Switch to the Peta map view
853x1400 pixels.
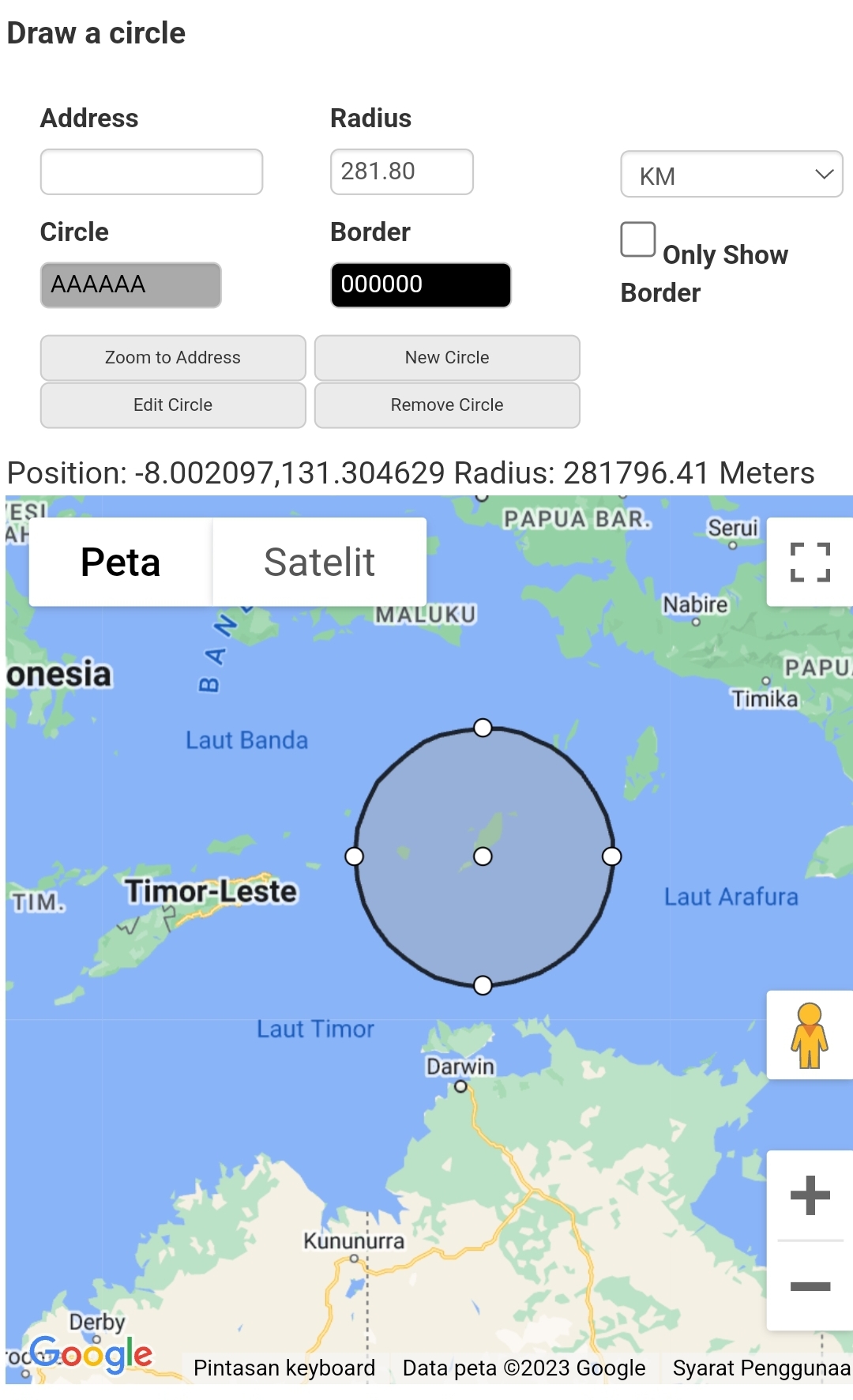(x=121, y=563)
